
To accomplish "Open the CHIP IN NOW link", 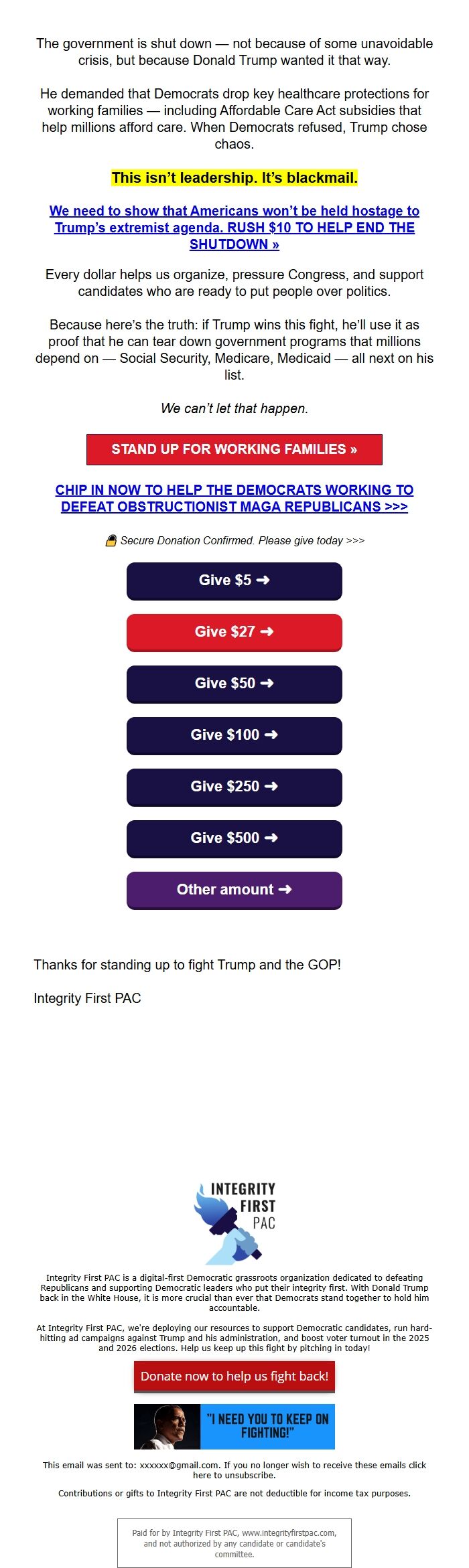I will coord(234,498).
